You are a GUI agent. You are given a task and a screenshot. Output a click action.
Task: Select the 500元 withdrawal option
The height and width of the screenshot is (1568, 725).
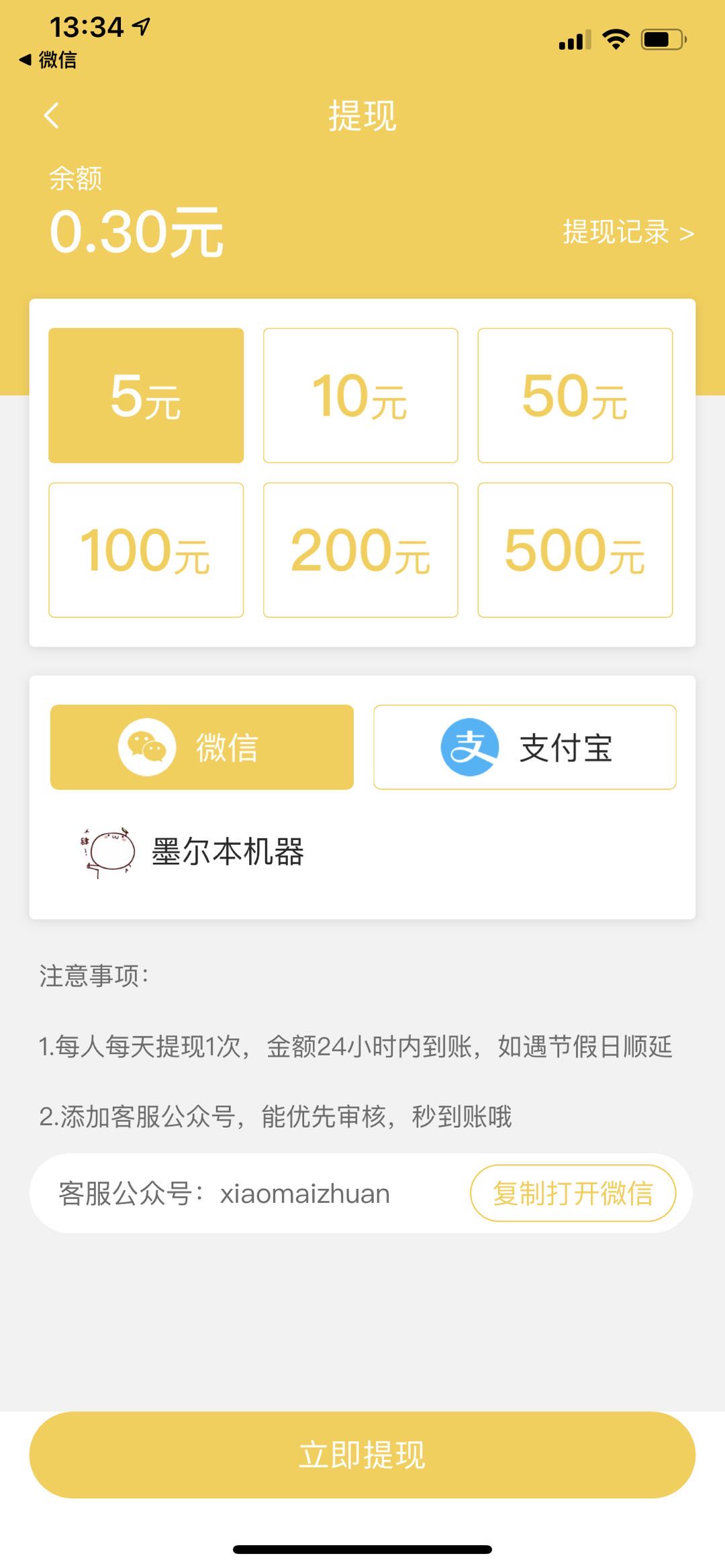(x=575, y=550)
